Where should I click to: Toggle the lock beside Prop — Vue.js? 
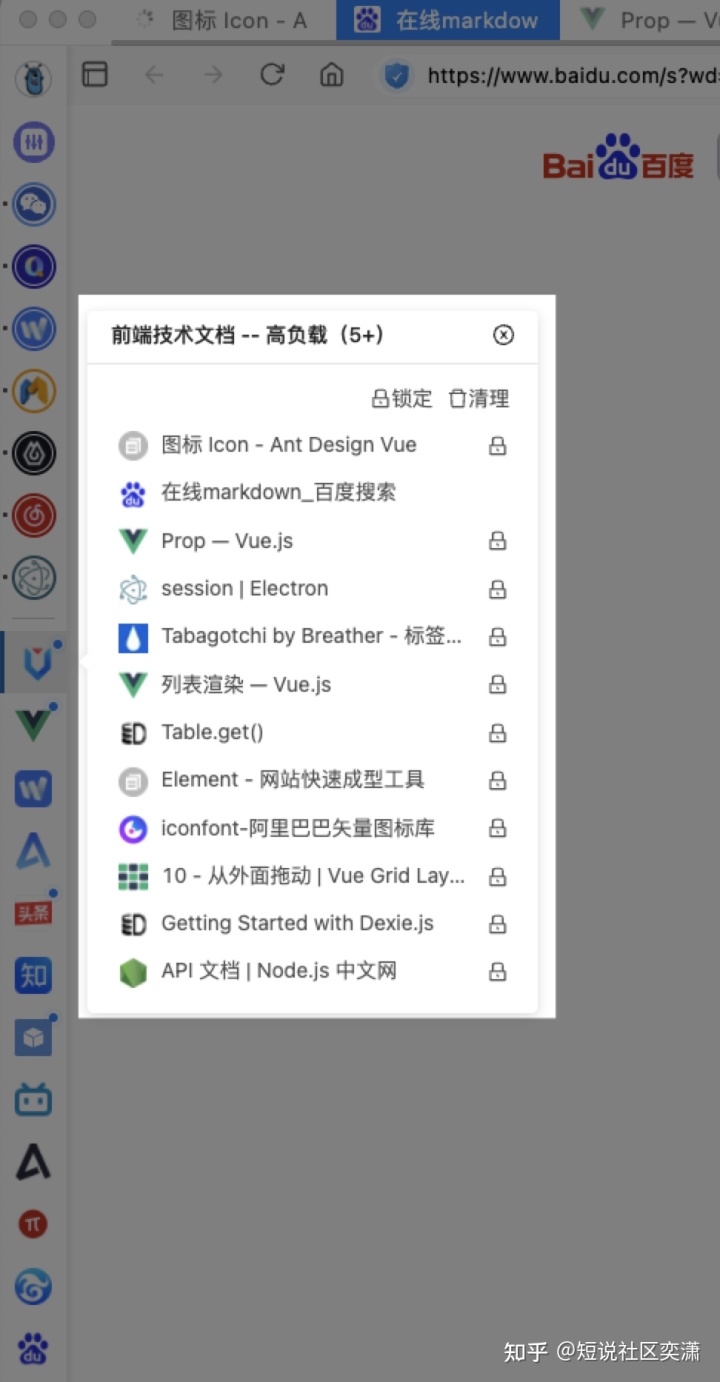(497, 541)
